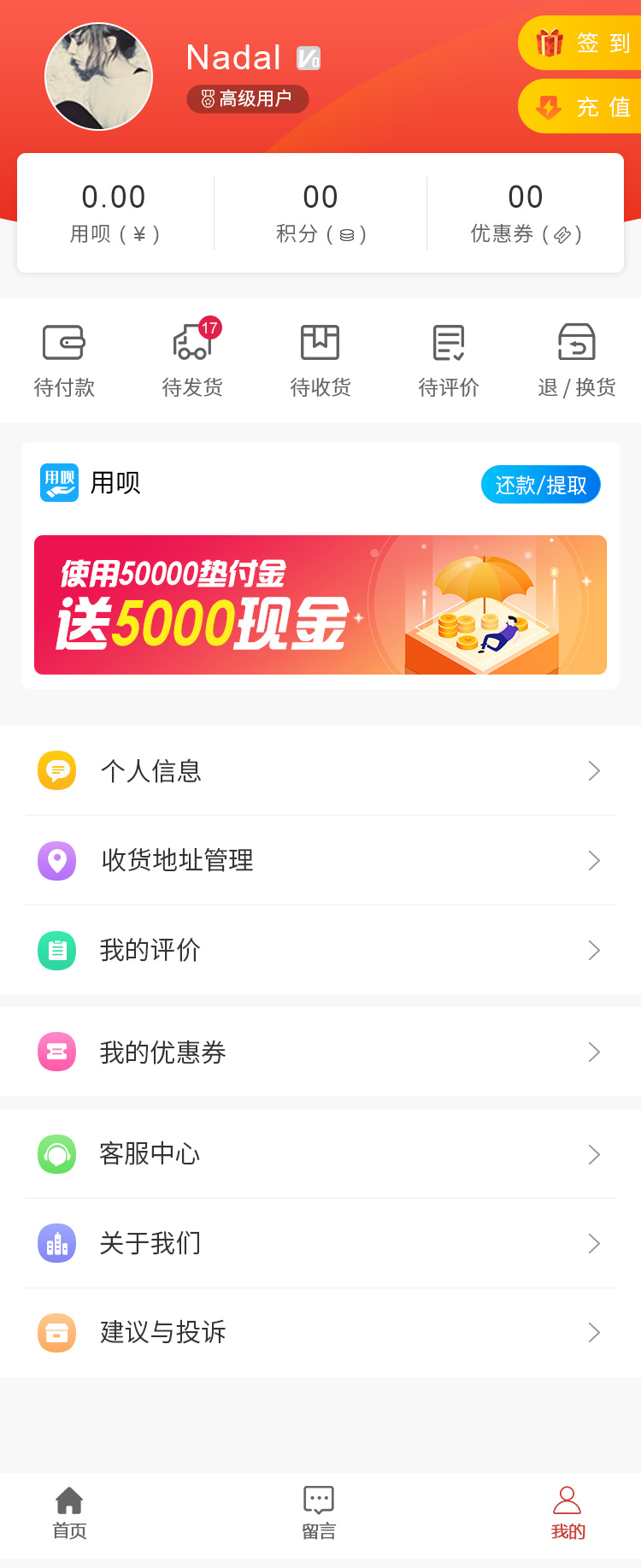Open 我的评价 my reviews
This screenshot has width=641, height=1568.
point(320,950)
